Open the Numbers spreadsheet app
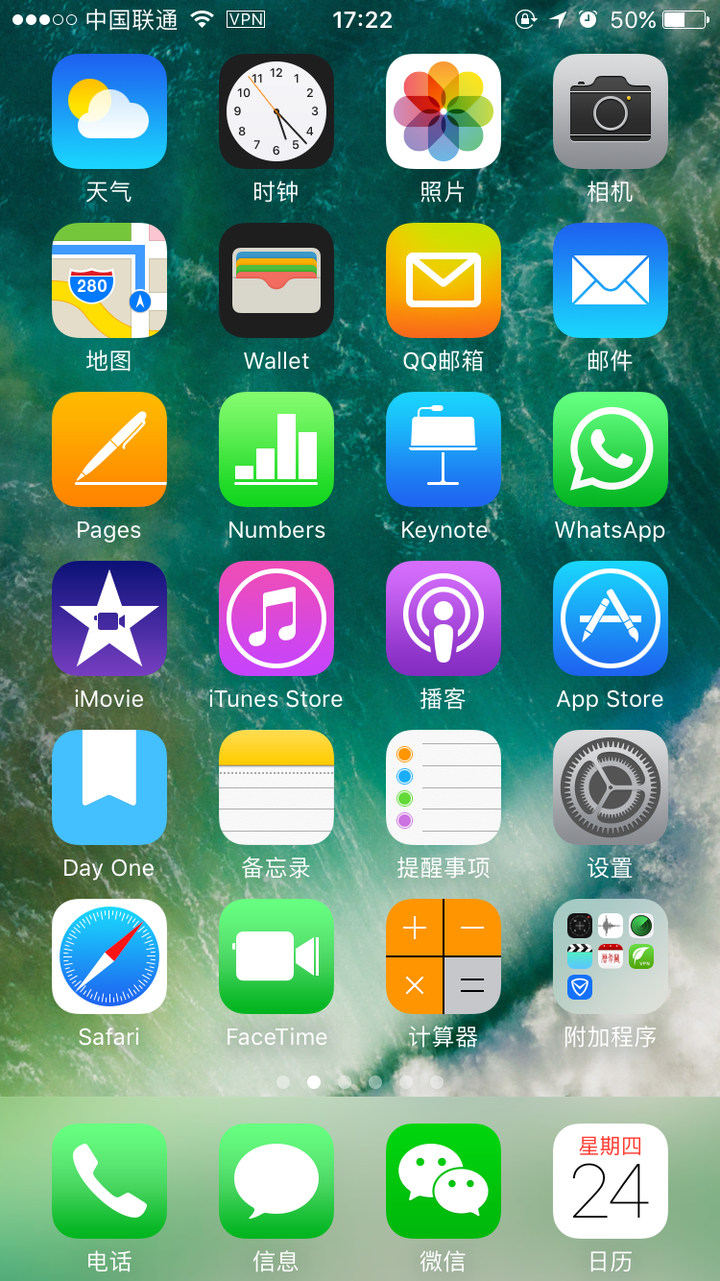Image resolution: width=720 pixels, height=1281 pixels. tap(276, 449)
